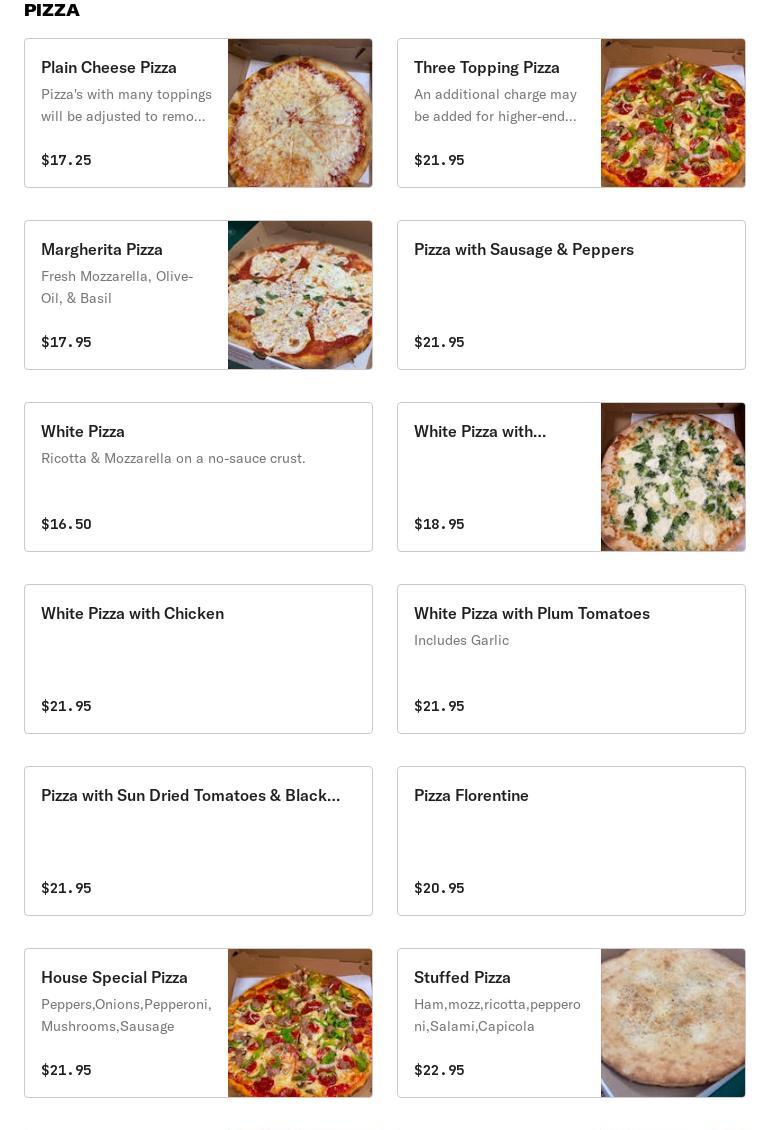Open White Pizza with Plum Tomatoes
This screenshot has height=1130, width=770.
click(x=571, y=659)
